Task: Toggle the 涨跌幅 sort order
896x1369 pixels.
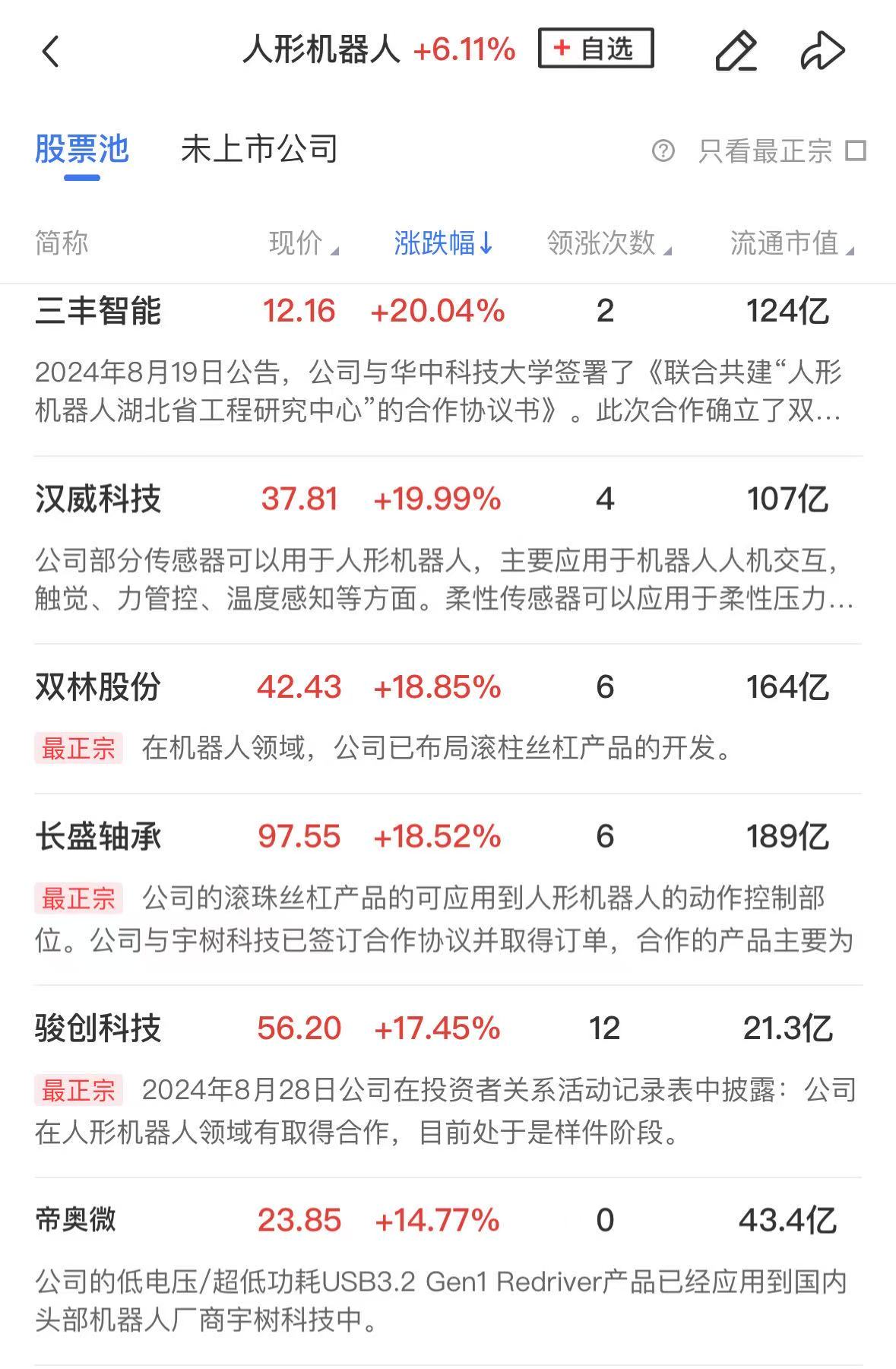Action: (x=443, y=243)
